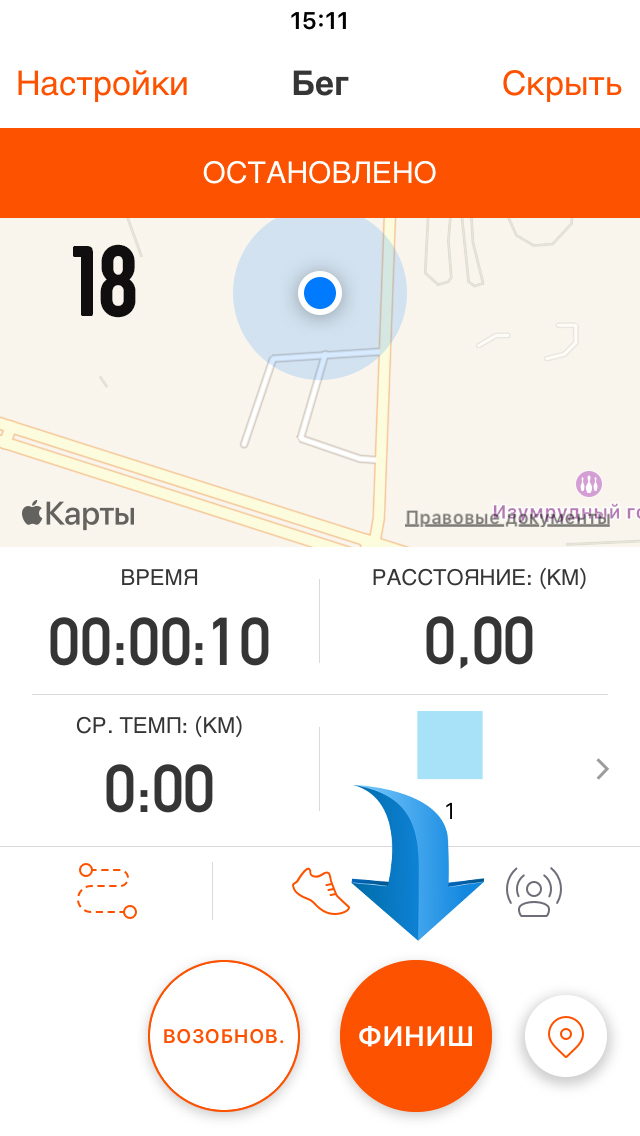Open the live beacon icon
This screenshot has width=640, height=1136.
[x=534, y=890]
